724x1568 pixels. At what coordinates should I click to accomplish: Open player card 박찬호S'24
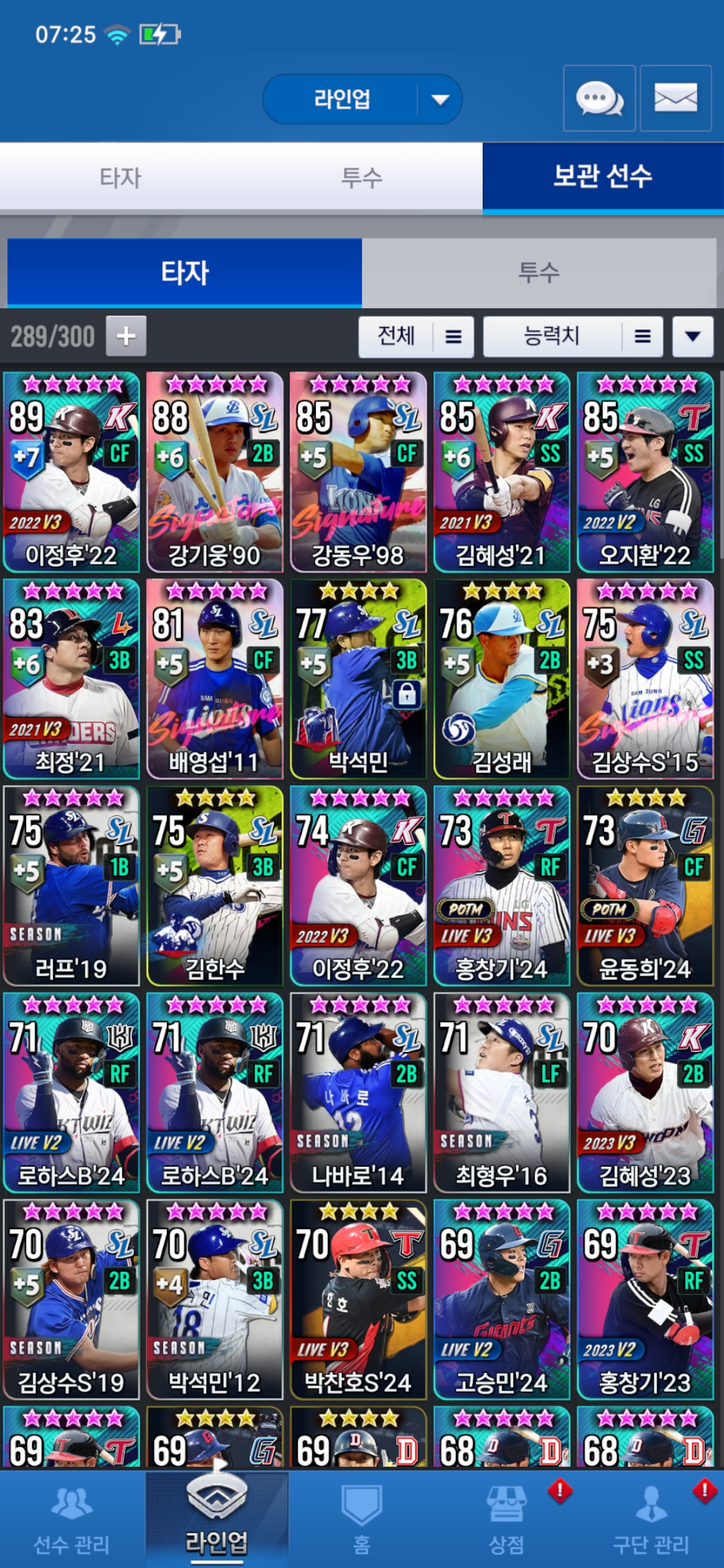pyautogui.click(x=358, y=1299)
